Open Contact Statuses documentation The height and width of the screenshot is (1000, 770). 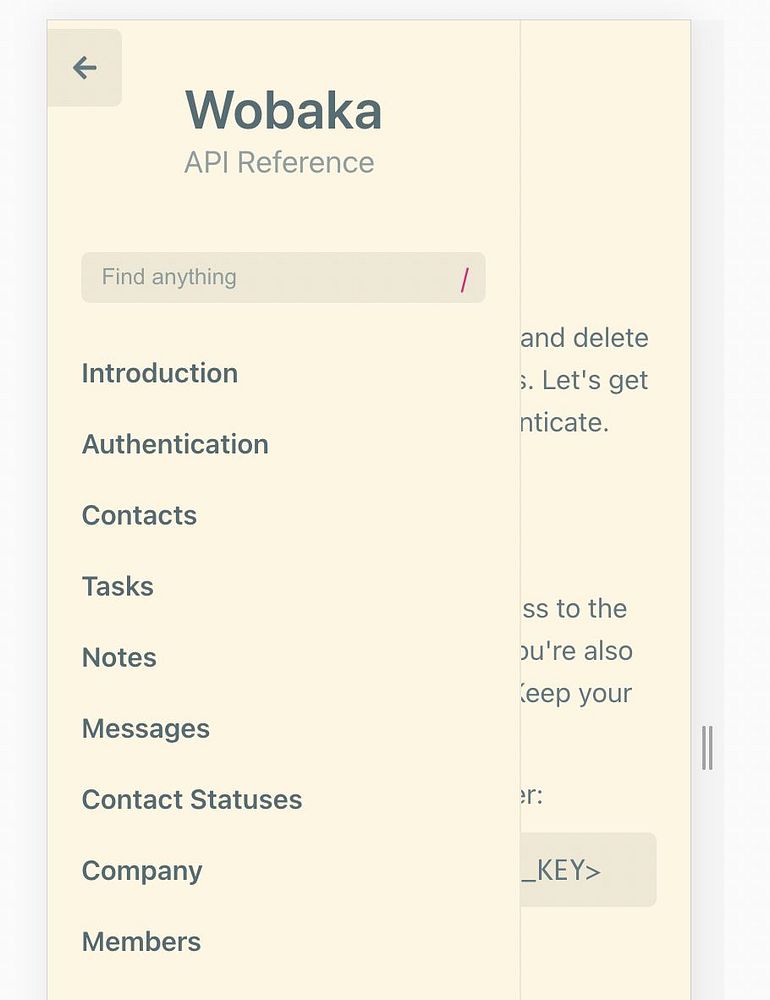tap(192, 799)
